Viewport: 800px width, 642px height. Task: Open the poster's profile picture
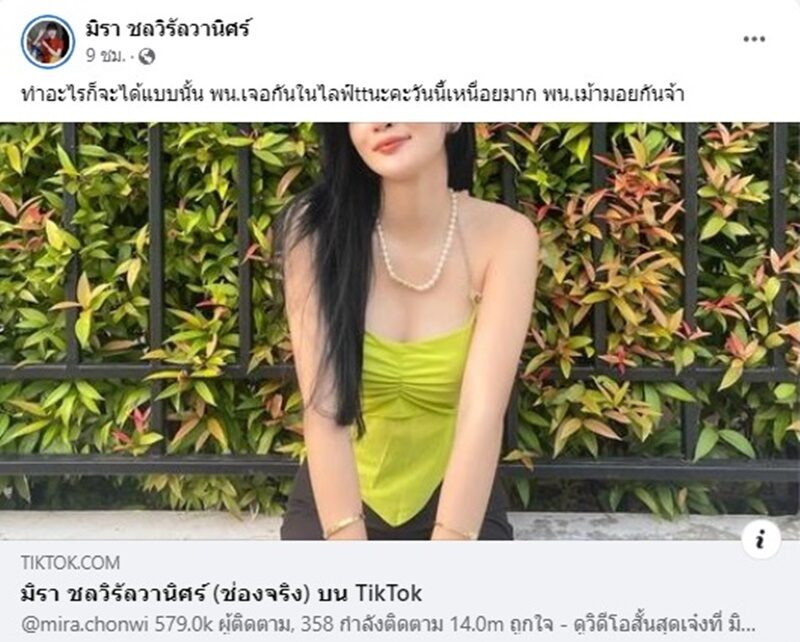coord(47,41)
